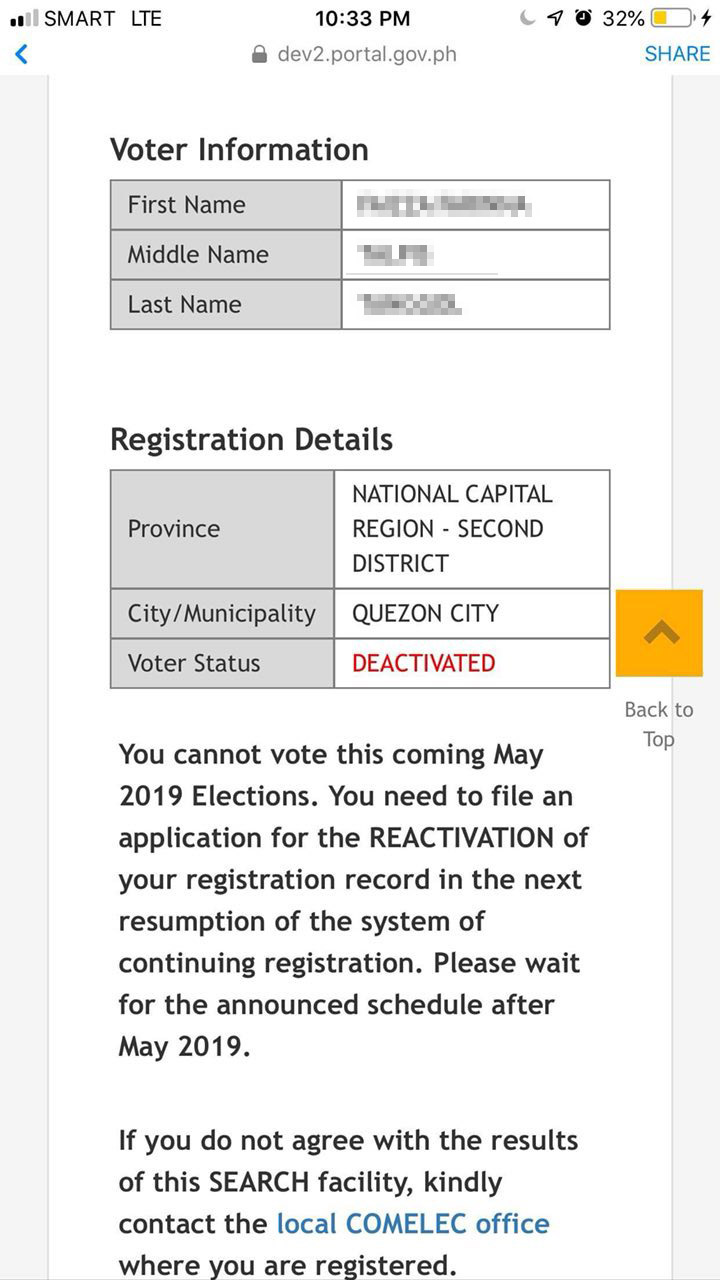Image resolution: width=720 pixels, height=1280 pixels.
Task: Open the local COMELEC office link
Action: pyautogui.click(x=413, y=1224)
